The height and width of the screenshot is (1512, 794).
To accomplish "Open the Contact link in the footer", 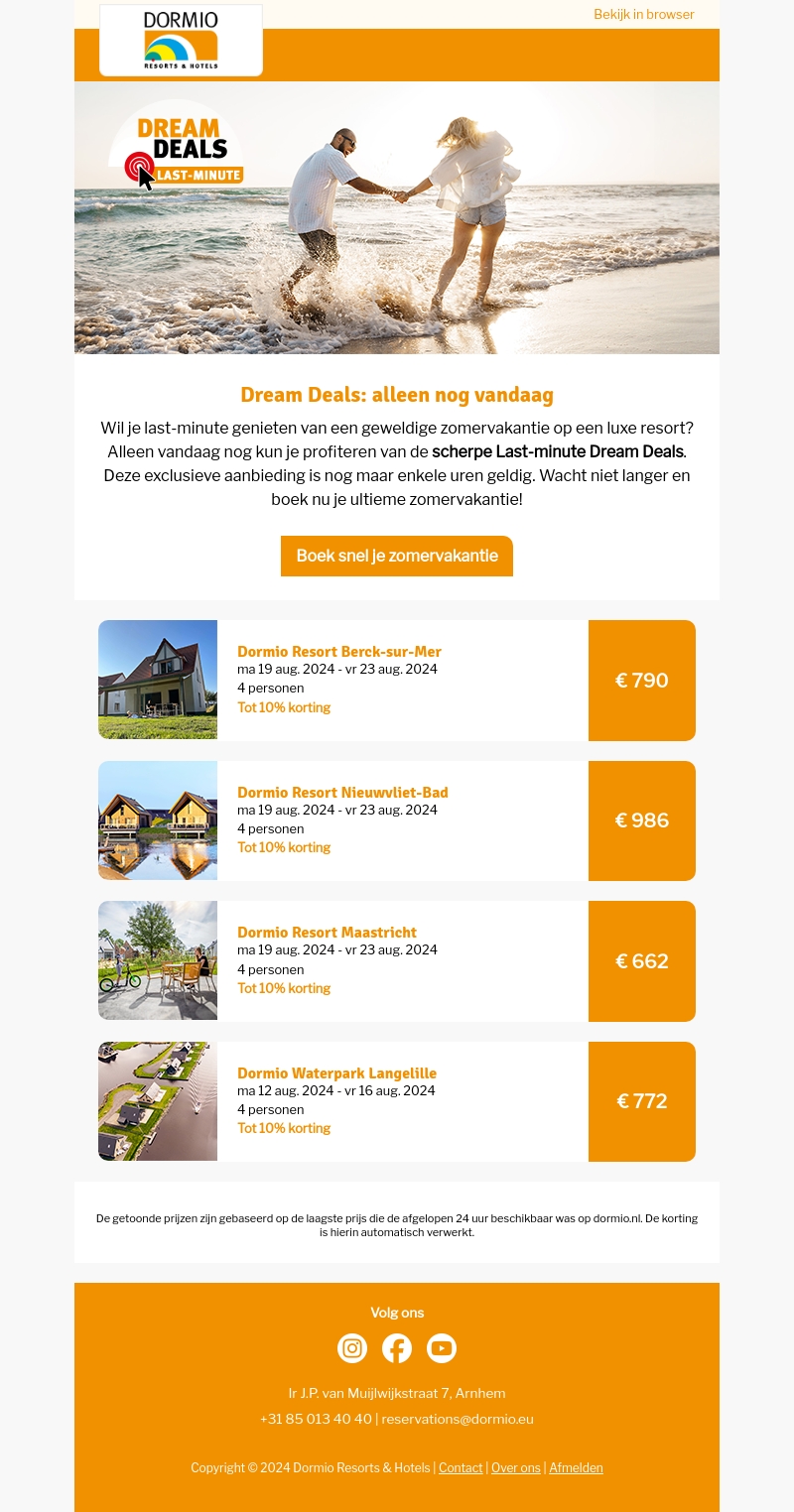I will [461, 1467].
